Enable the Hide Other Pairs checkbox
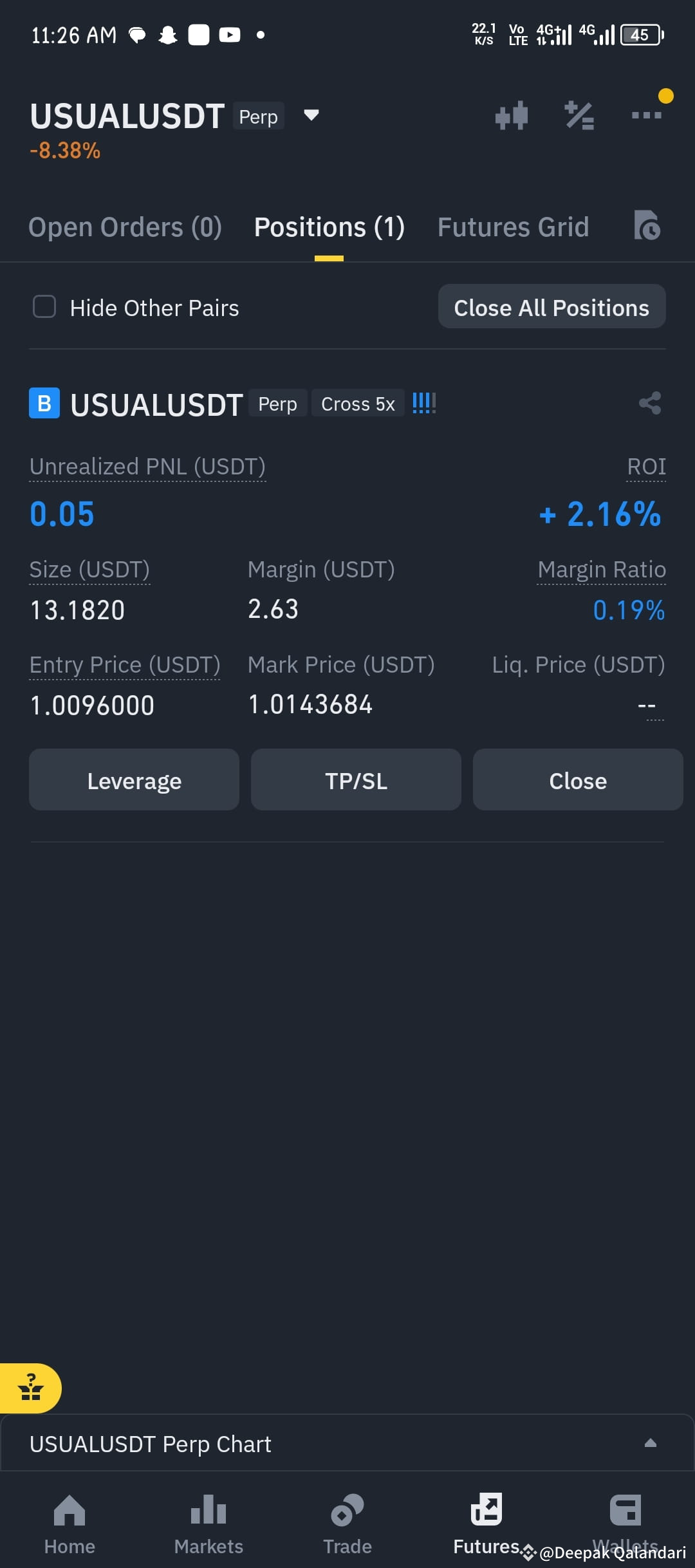 (x=44, y=307)
